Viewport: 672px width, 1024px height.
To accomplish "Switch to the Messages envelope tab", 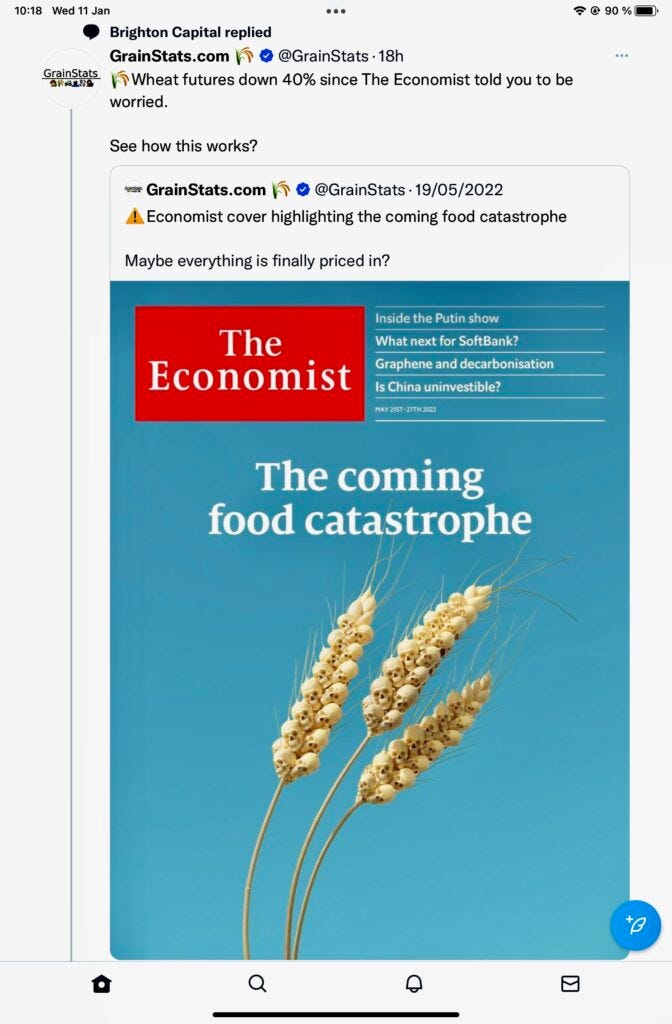I will click(570, 984).
